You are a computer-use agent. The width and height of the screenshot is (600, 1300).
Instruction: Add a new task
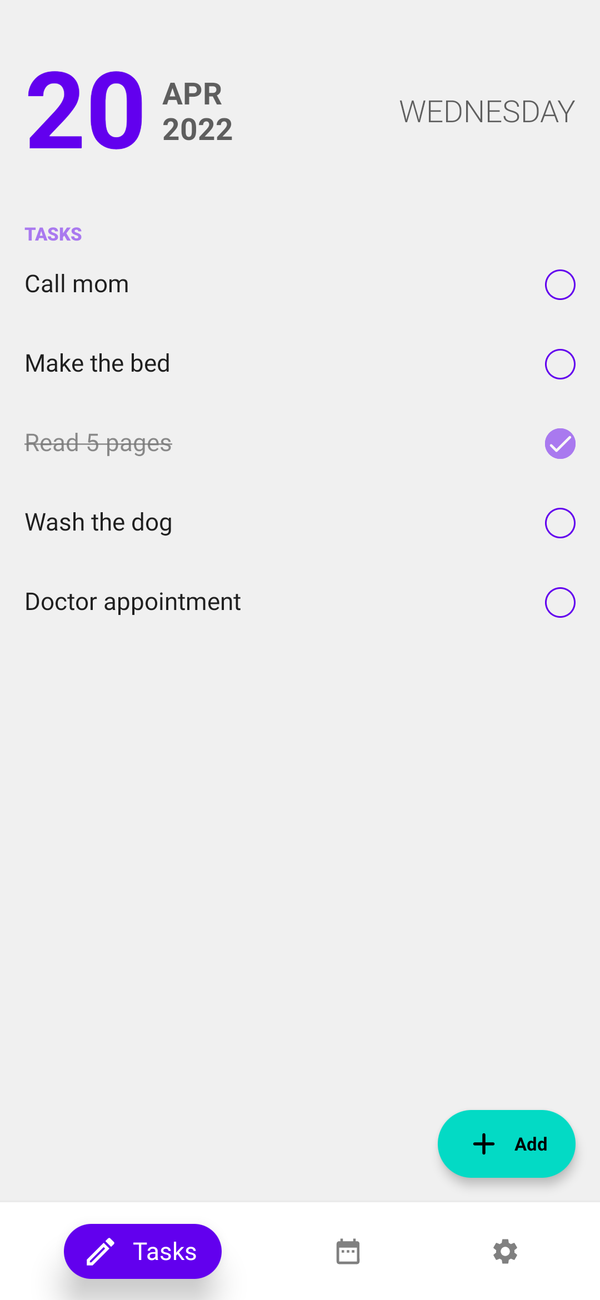click(x=507, y=1144)
